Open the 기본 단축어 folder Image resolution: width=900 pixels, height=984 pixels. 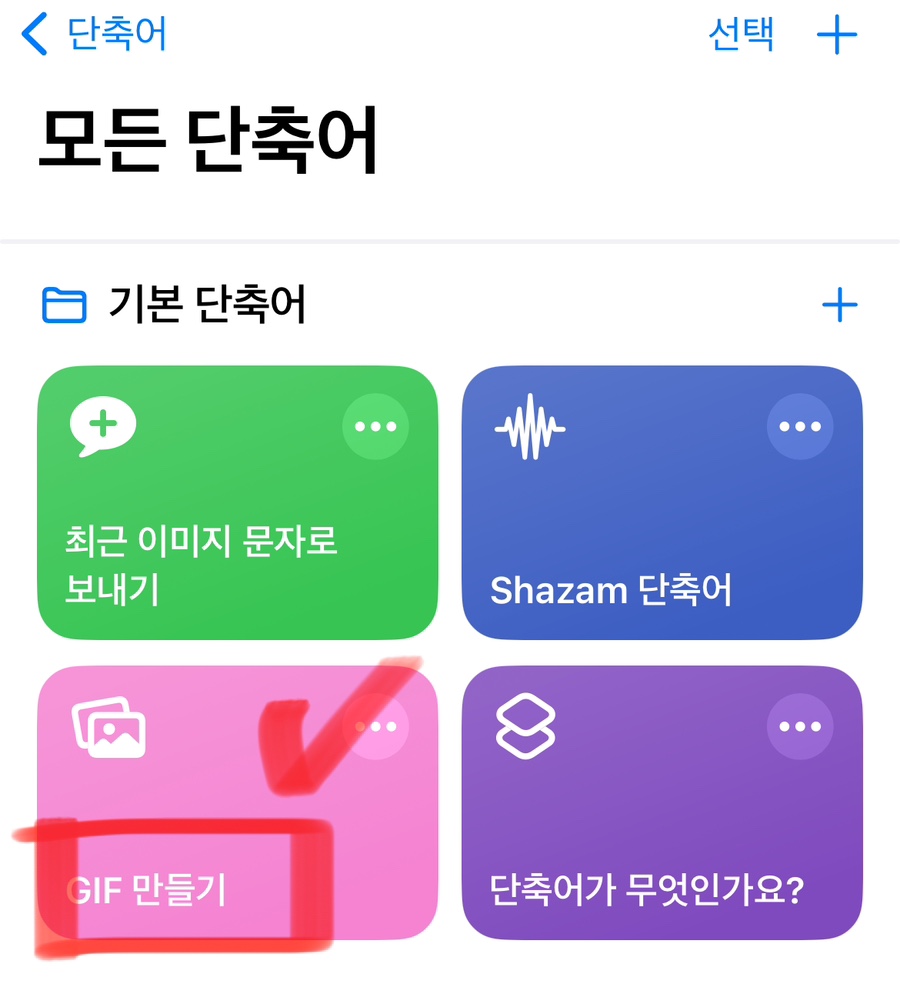175,305
